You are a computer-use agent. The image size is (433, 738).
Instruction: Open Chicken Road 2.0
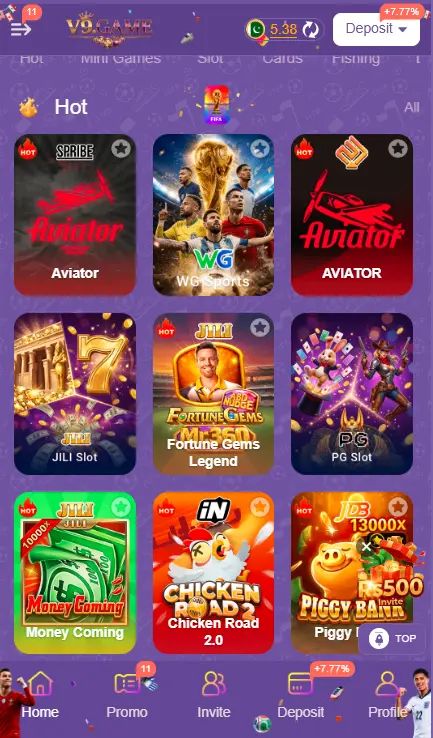click(213, 573)
